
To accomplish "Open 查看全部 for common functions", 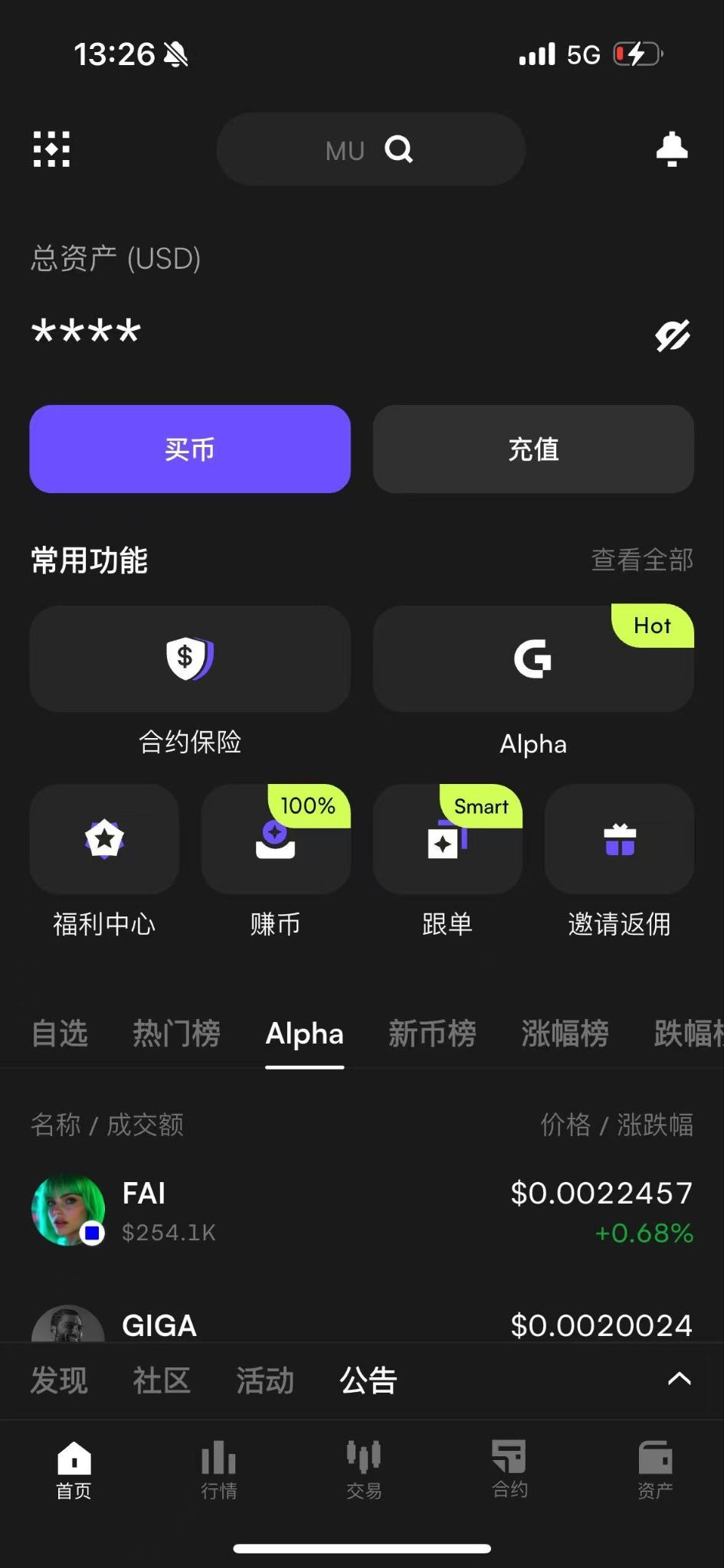I will pyautogui.click(x=642, y=560).
